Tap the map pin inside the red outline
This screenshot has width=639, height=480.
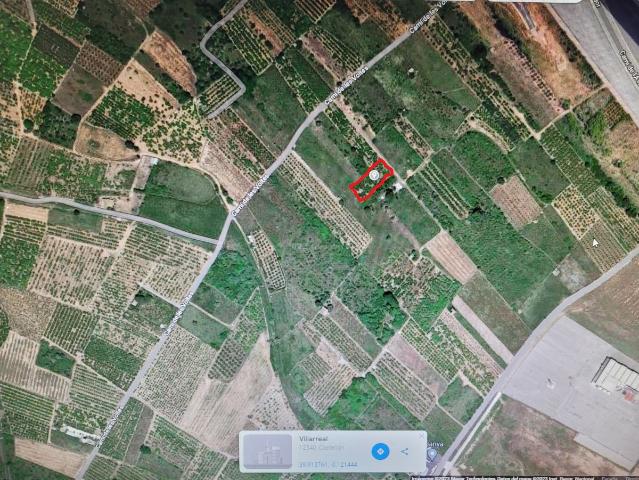point(374,175)
